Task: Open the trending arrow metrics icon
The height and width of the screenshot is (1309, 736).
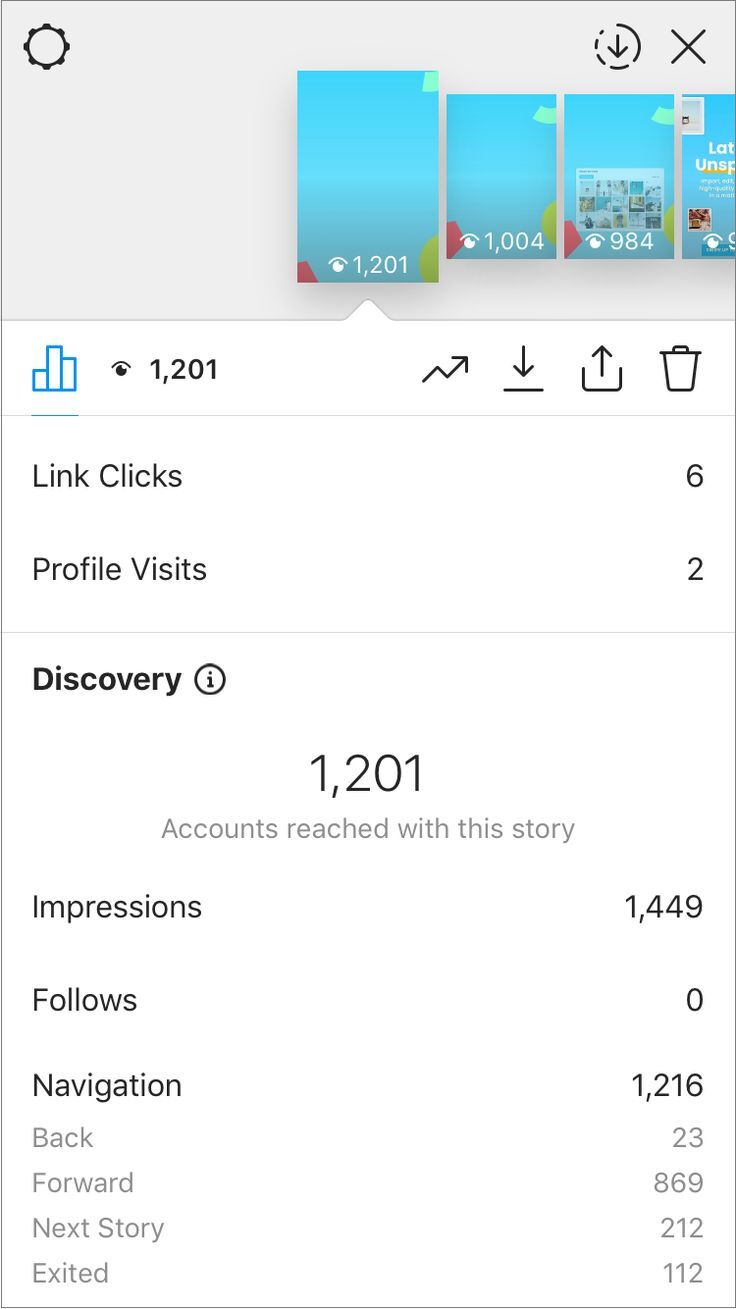Action: (444, 368)
